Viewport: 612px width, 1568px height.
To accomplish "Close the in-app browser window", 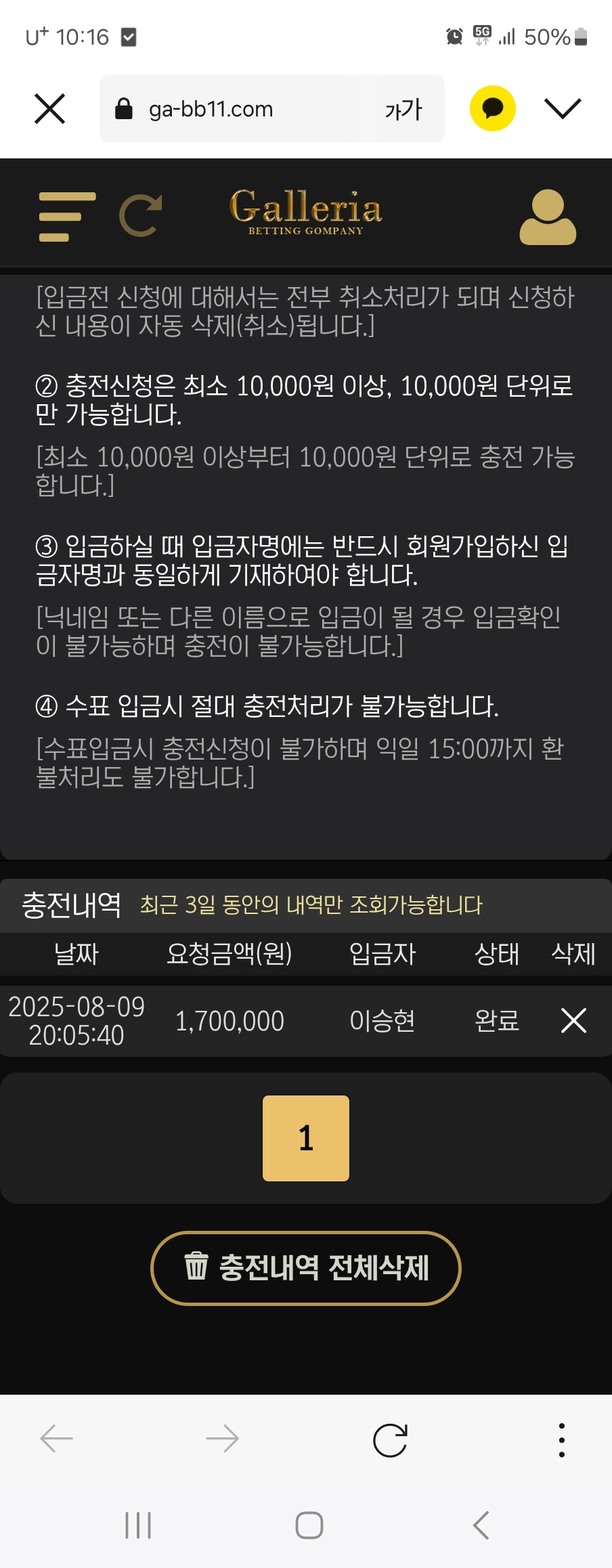I will tap(49, 108).
